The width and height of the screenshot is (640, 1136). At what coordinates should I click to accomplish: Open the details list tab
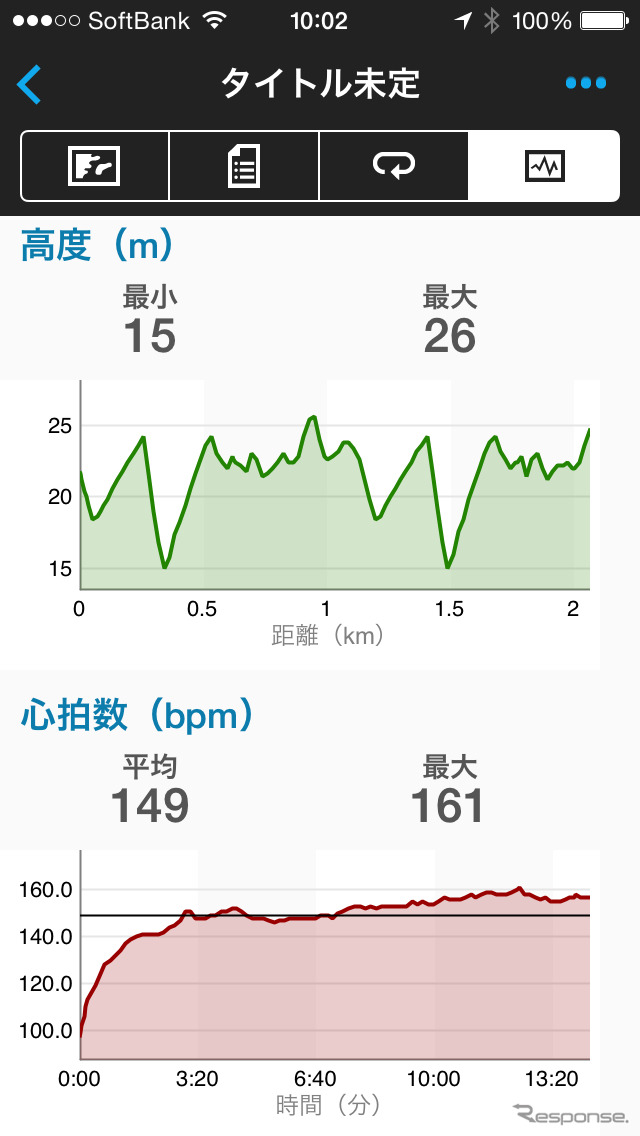244,166
